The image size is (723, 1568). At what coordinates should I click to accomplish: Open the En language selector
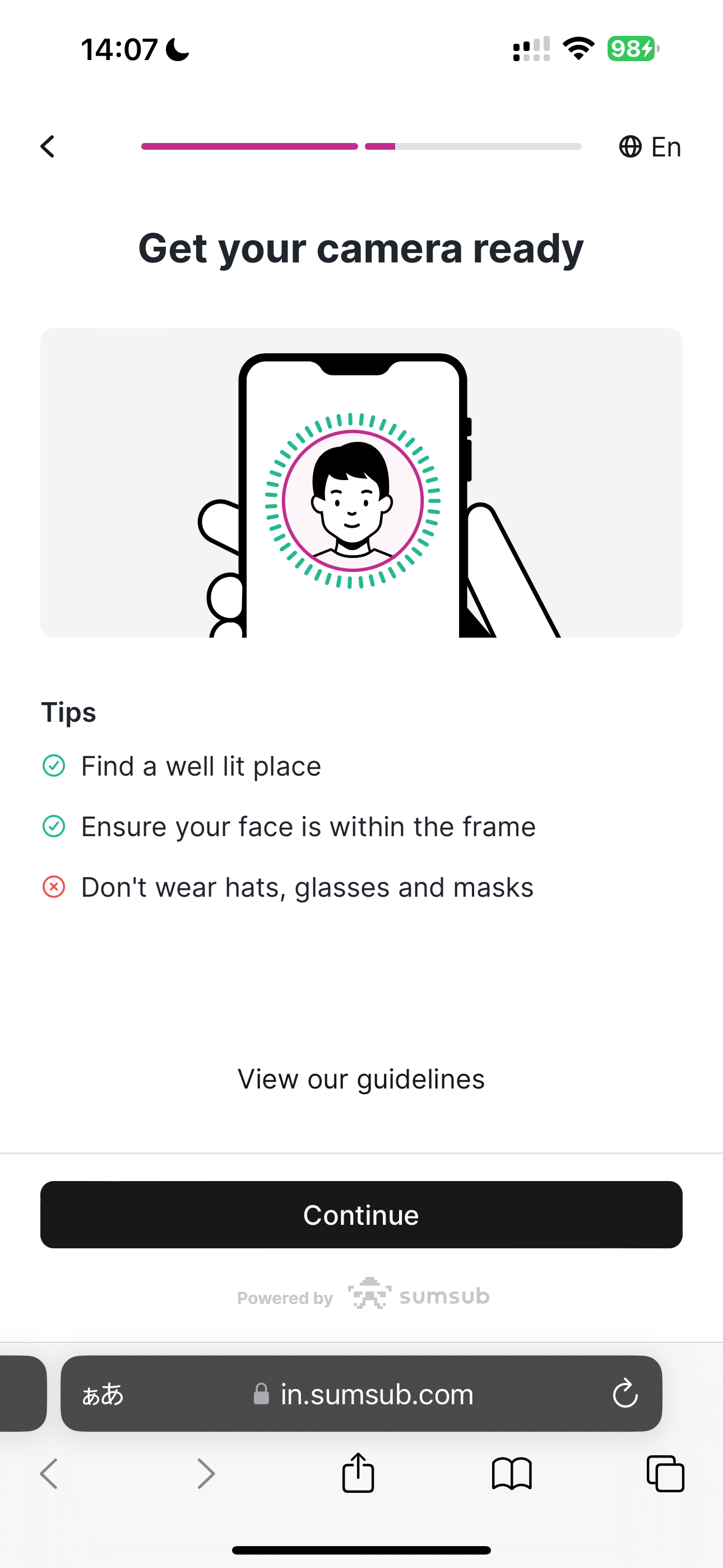click(650, 147)
